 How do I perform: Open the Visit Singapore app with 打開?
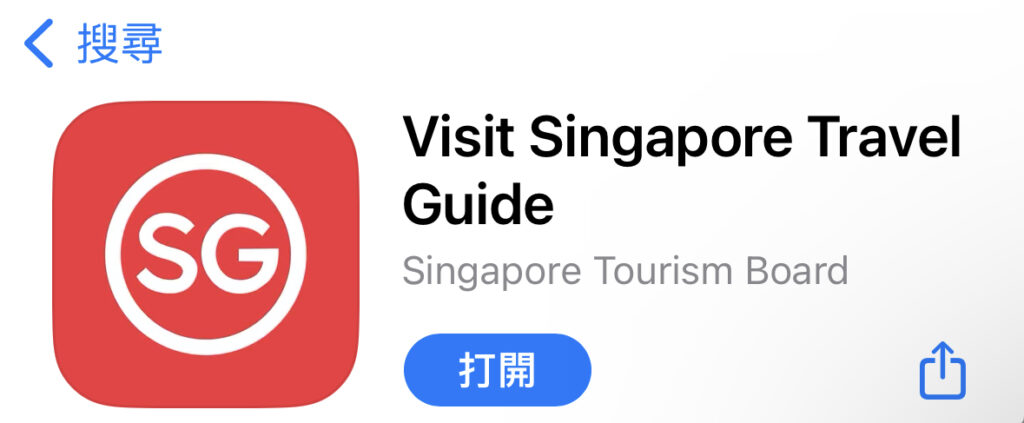pos(497,370)
